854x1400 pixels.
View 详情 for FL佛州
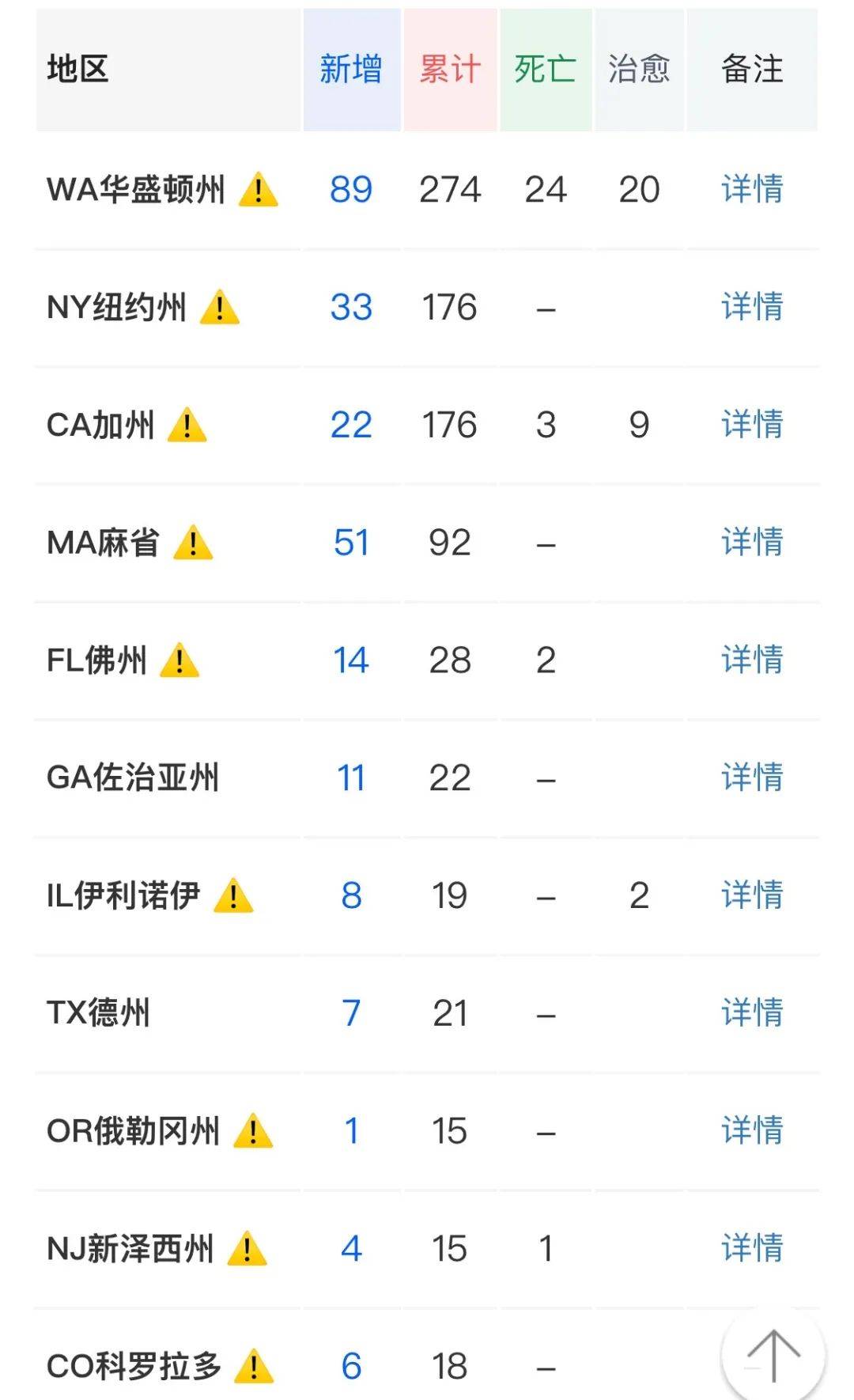(x=752, y=660)
